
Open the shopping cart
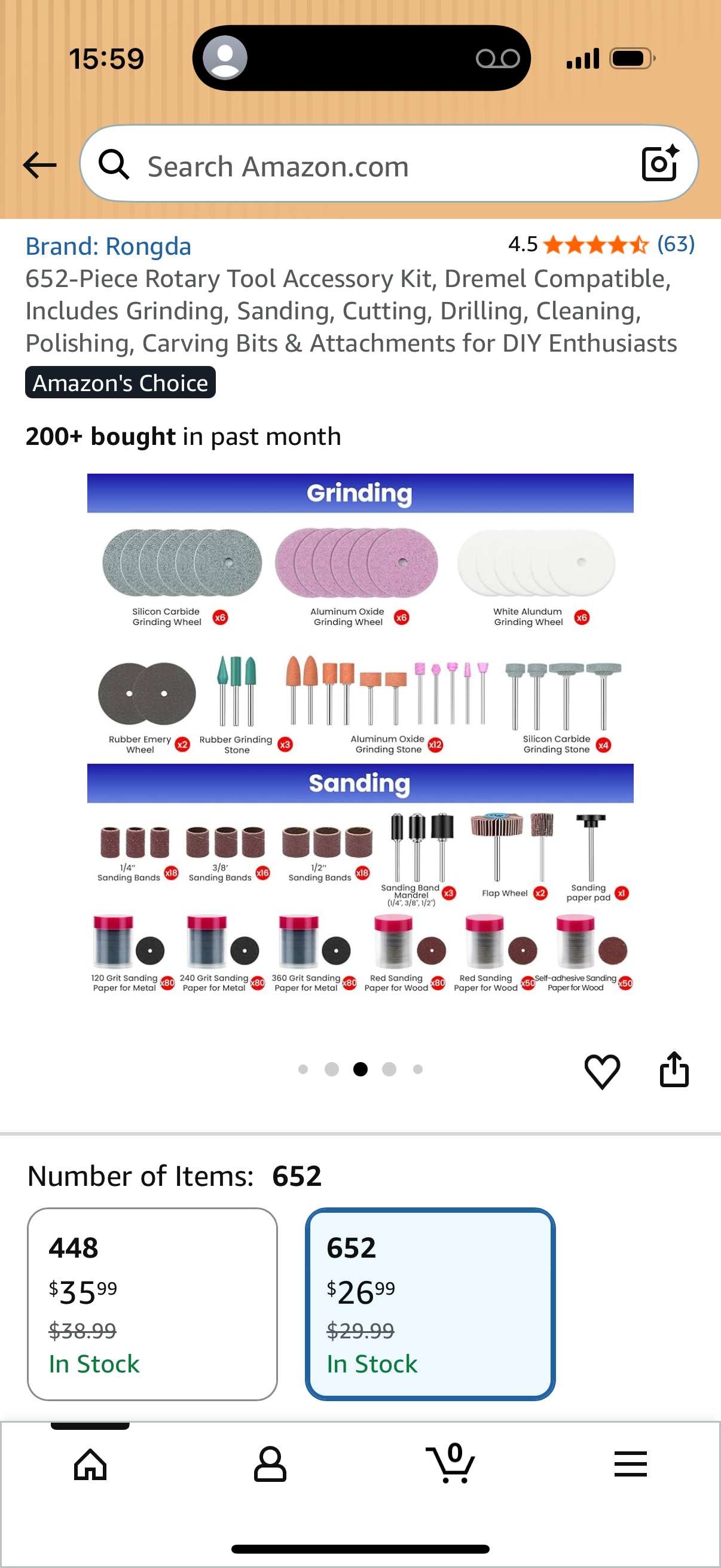pyautogui.click(x=450, y=1463)
